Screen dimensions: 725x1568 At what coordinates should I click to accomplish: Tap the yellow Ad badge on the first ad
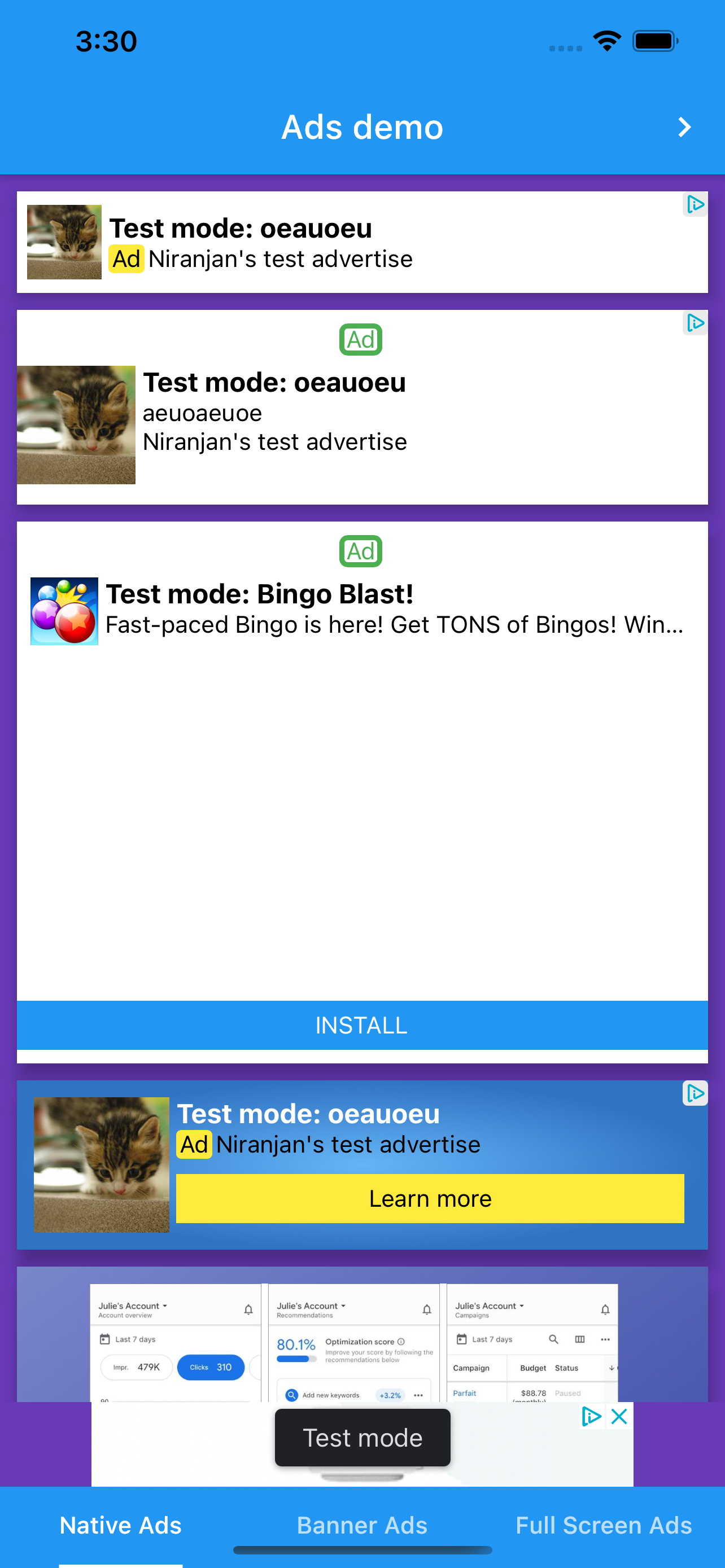126,258
